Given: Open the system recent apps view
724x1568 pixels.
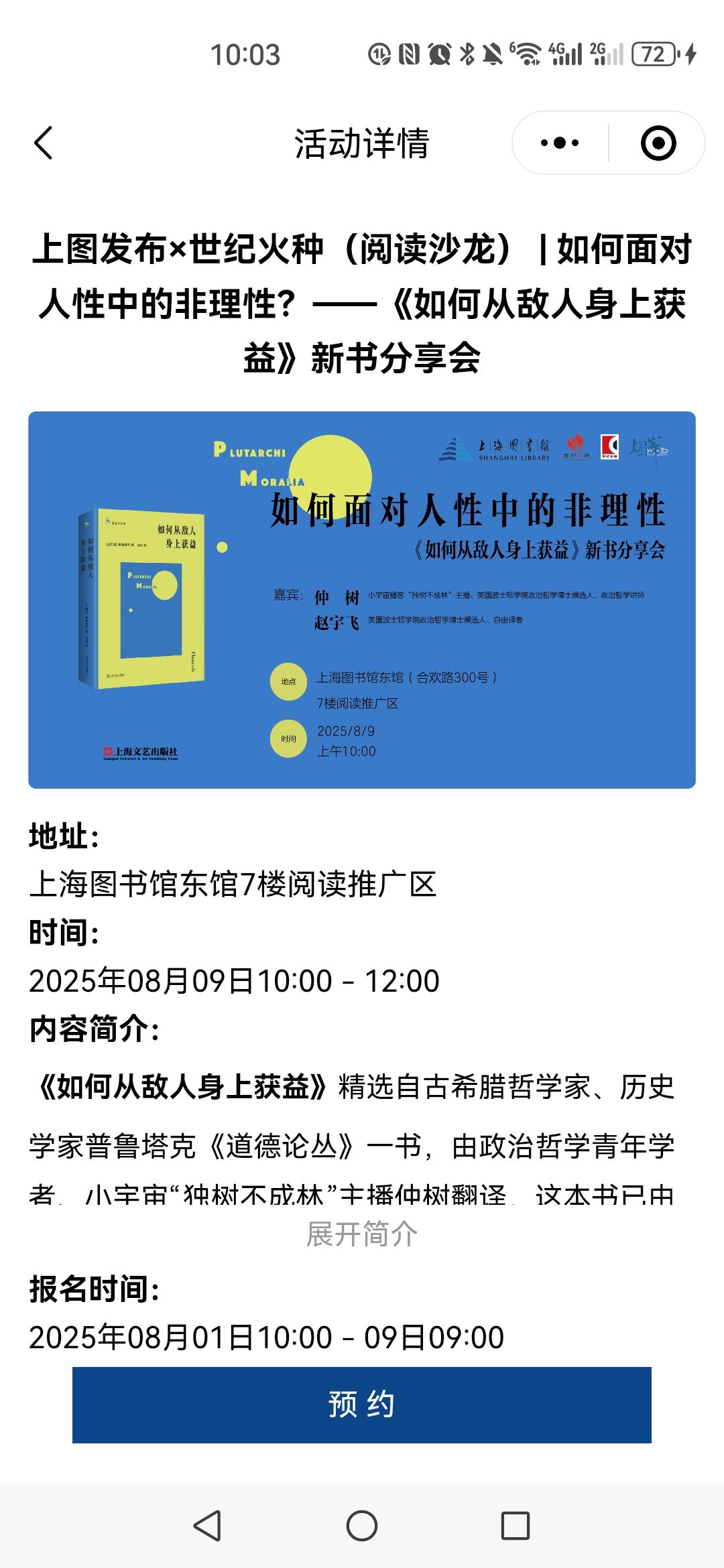Looking at the screenshot, I should pos(516,1526).
